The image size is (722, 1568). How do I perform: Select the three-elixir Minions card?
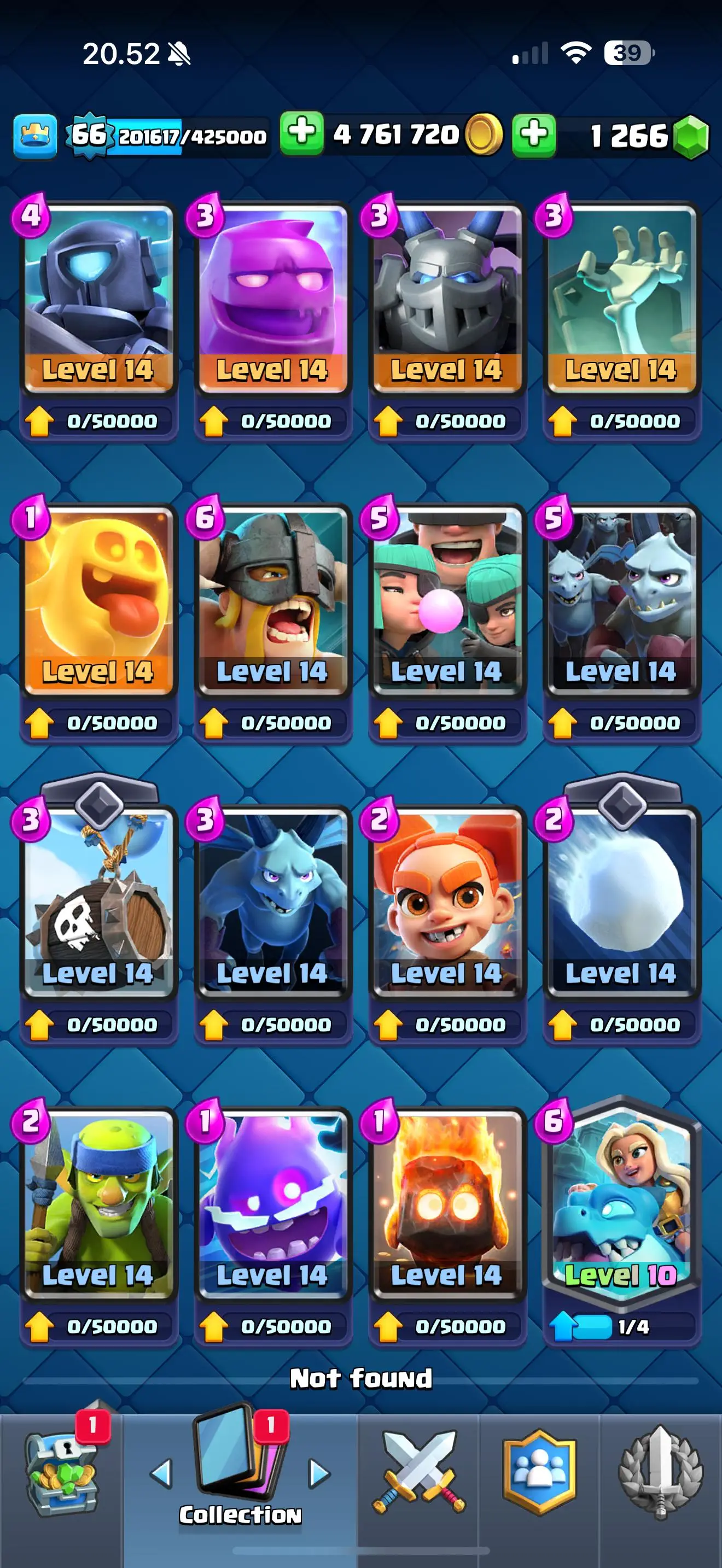(272, 901)
